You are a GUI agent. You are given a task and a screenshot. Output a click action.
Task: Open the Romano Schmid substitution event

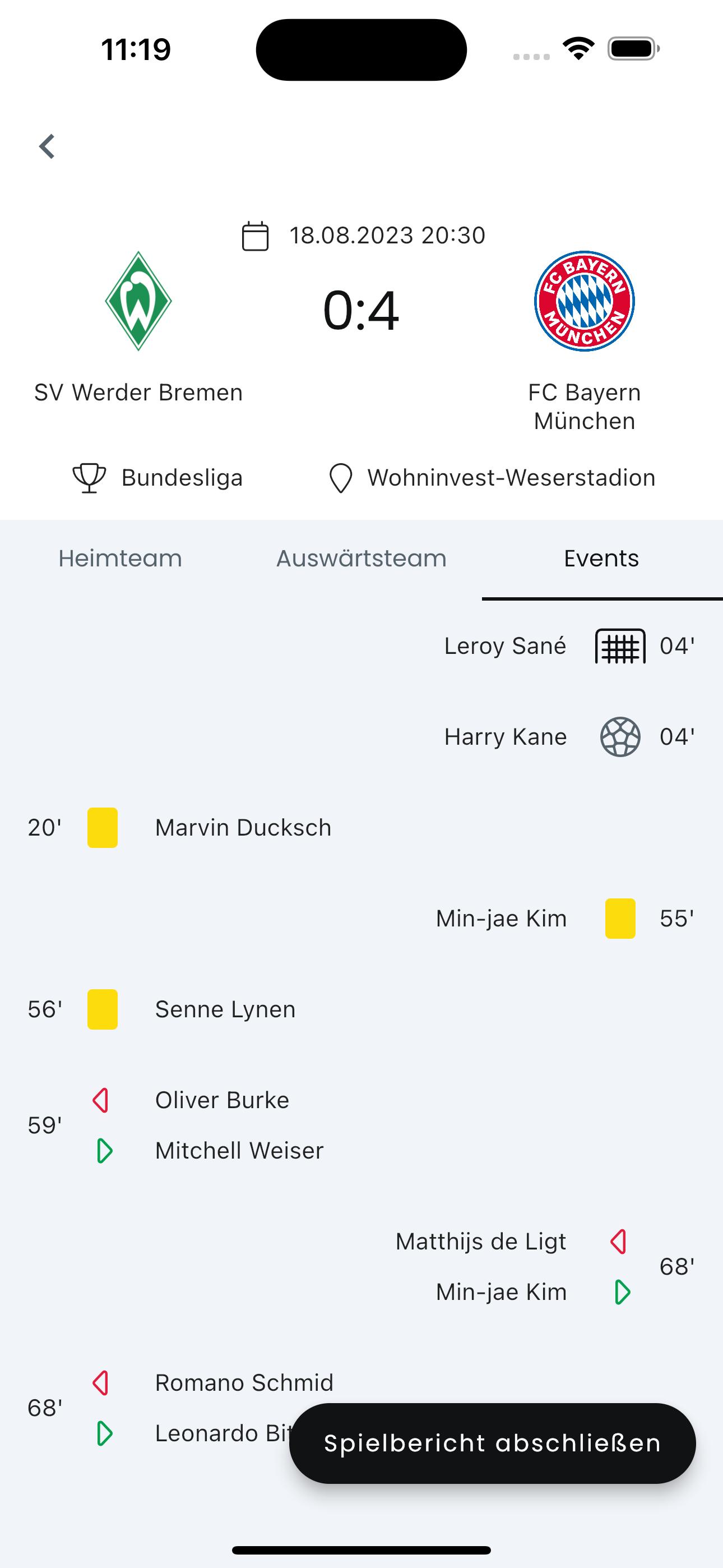click(361, 1408)
